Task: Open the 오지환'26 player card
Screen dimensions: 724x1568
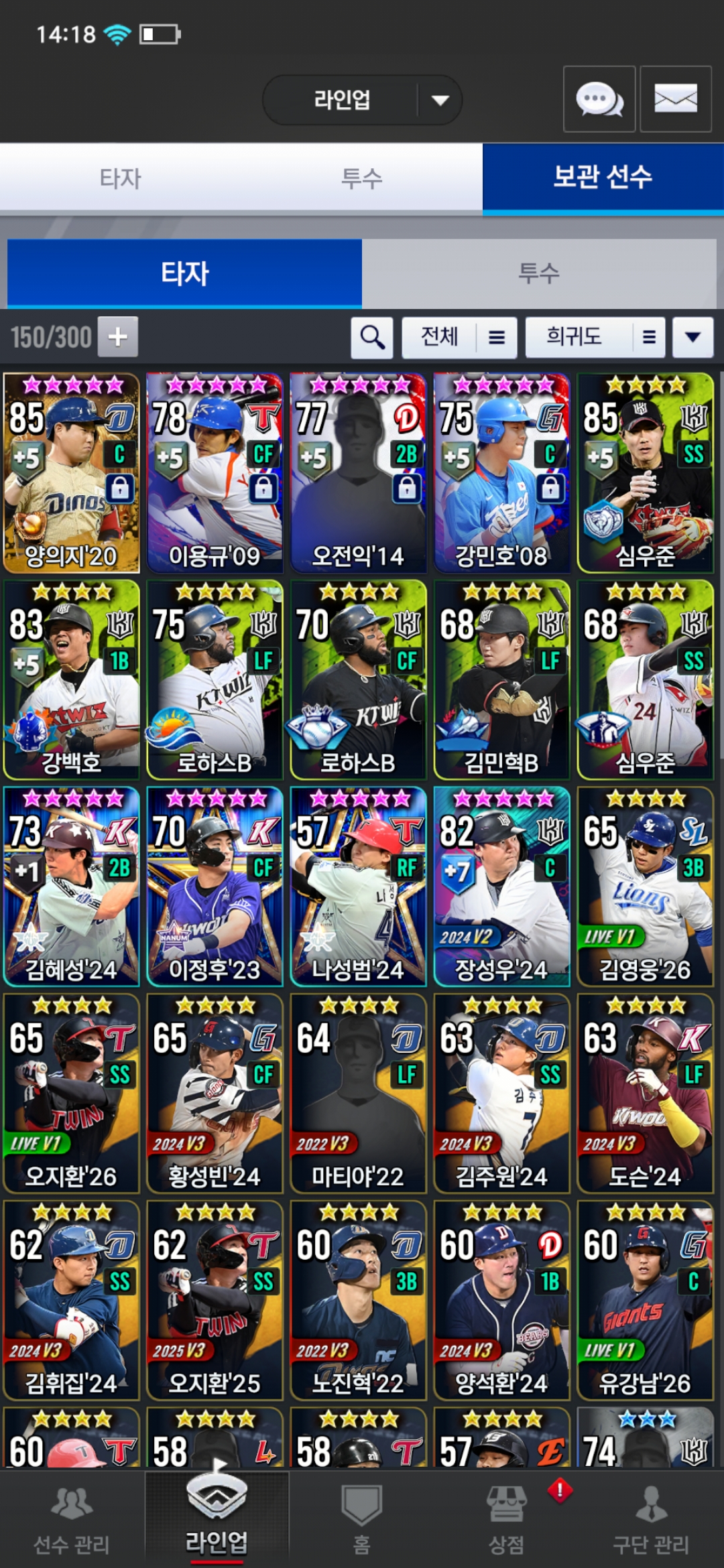Action: click(72, 1093)
